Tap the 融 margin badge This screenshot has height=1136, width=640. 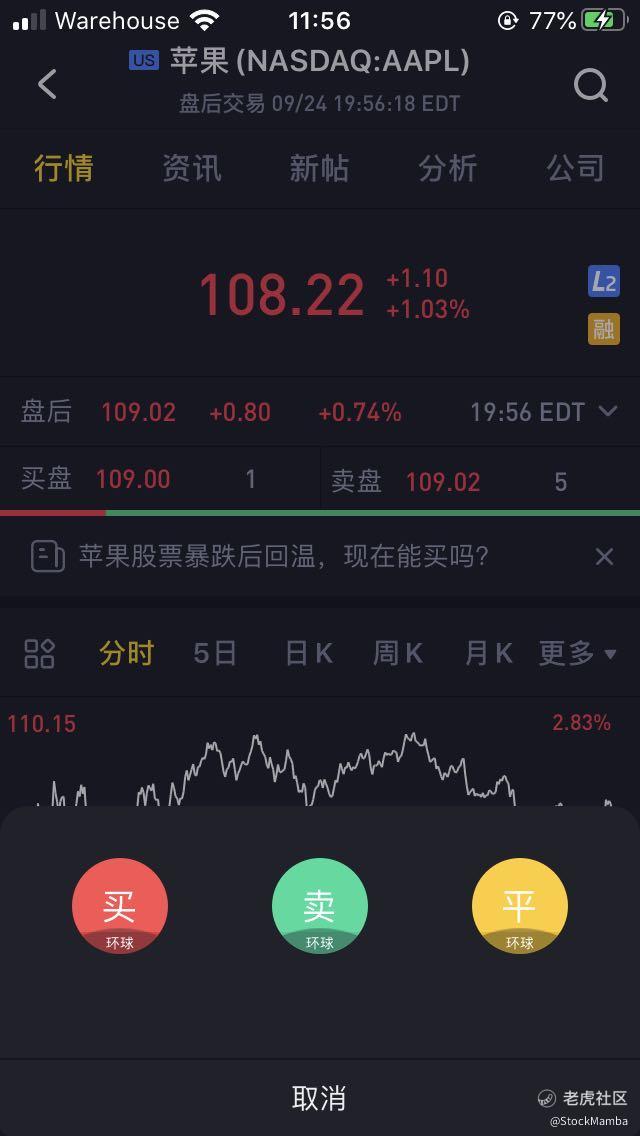pyautogui.click(x=604, y=329)
